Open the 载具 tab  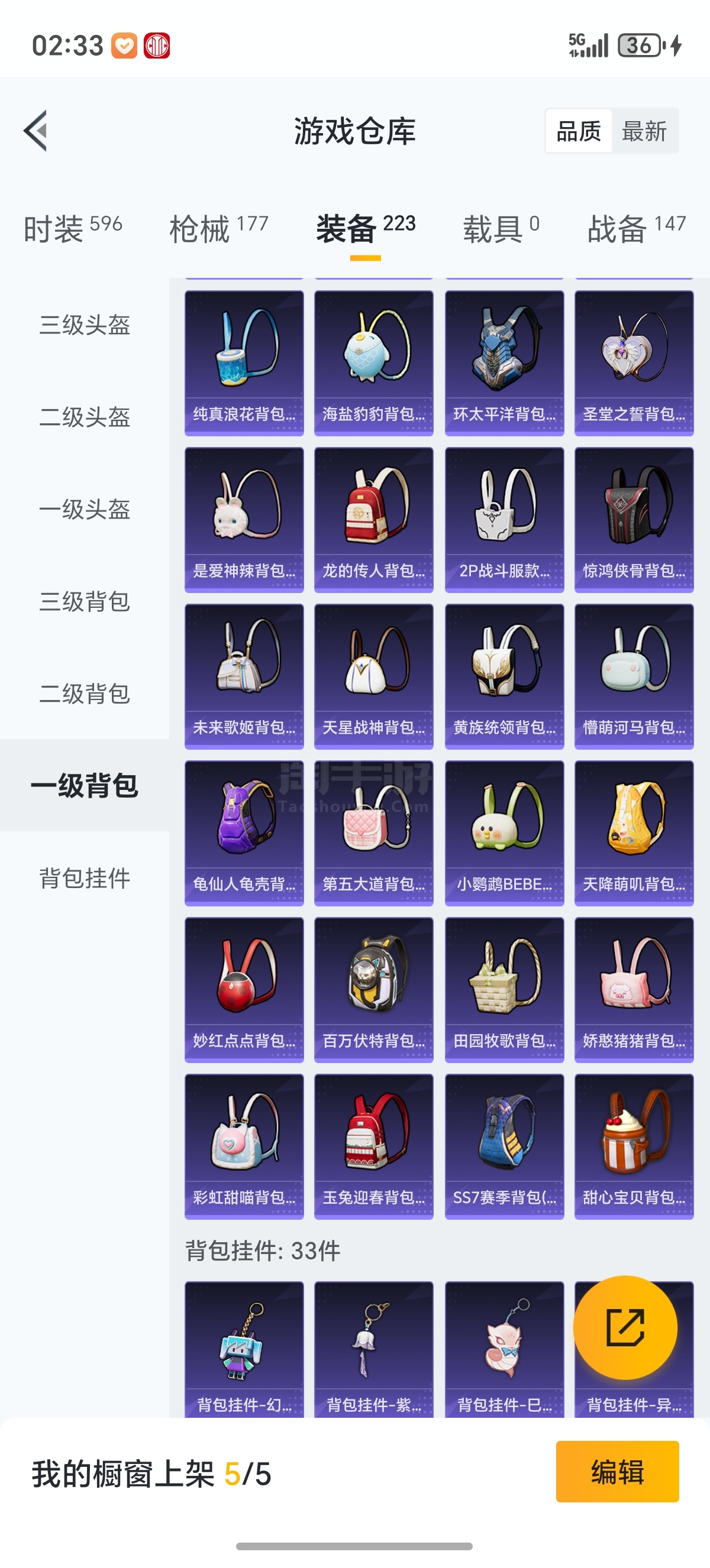[501, 229]
